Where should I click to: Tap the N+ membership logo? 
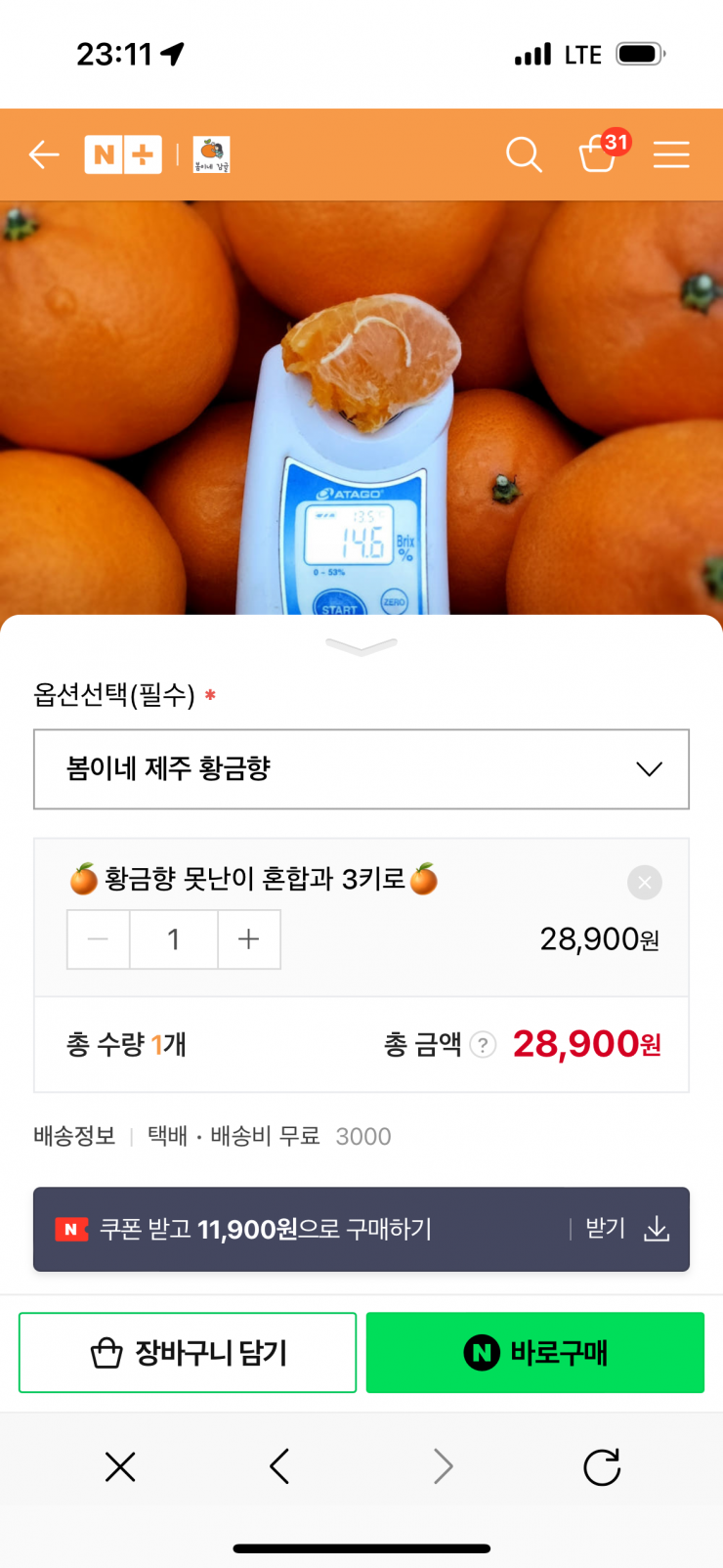(122, 154)
